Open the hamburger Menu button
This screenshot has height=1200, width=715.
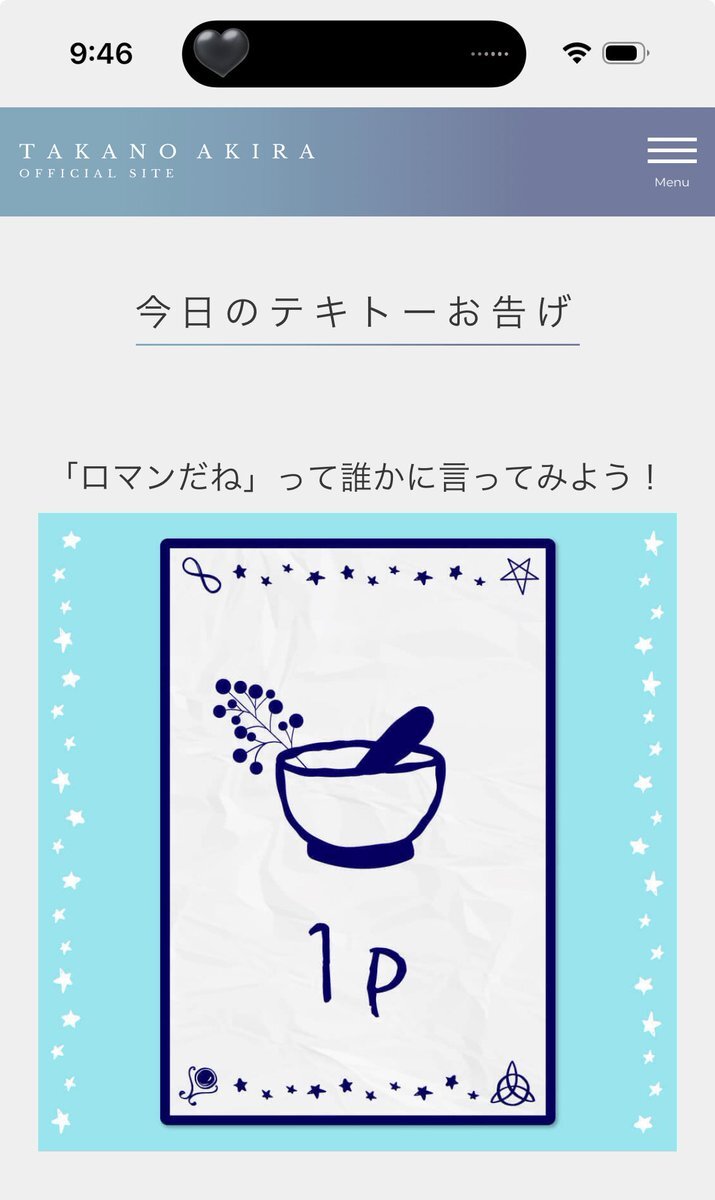[x=671, y=159]
